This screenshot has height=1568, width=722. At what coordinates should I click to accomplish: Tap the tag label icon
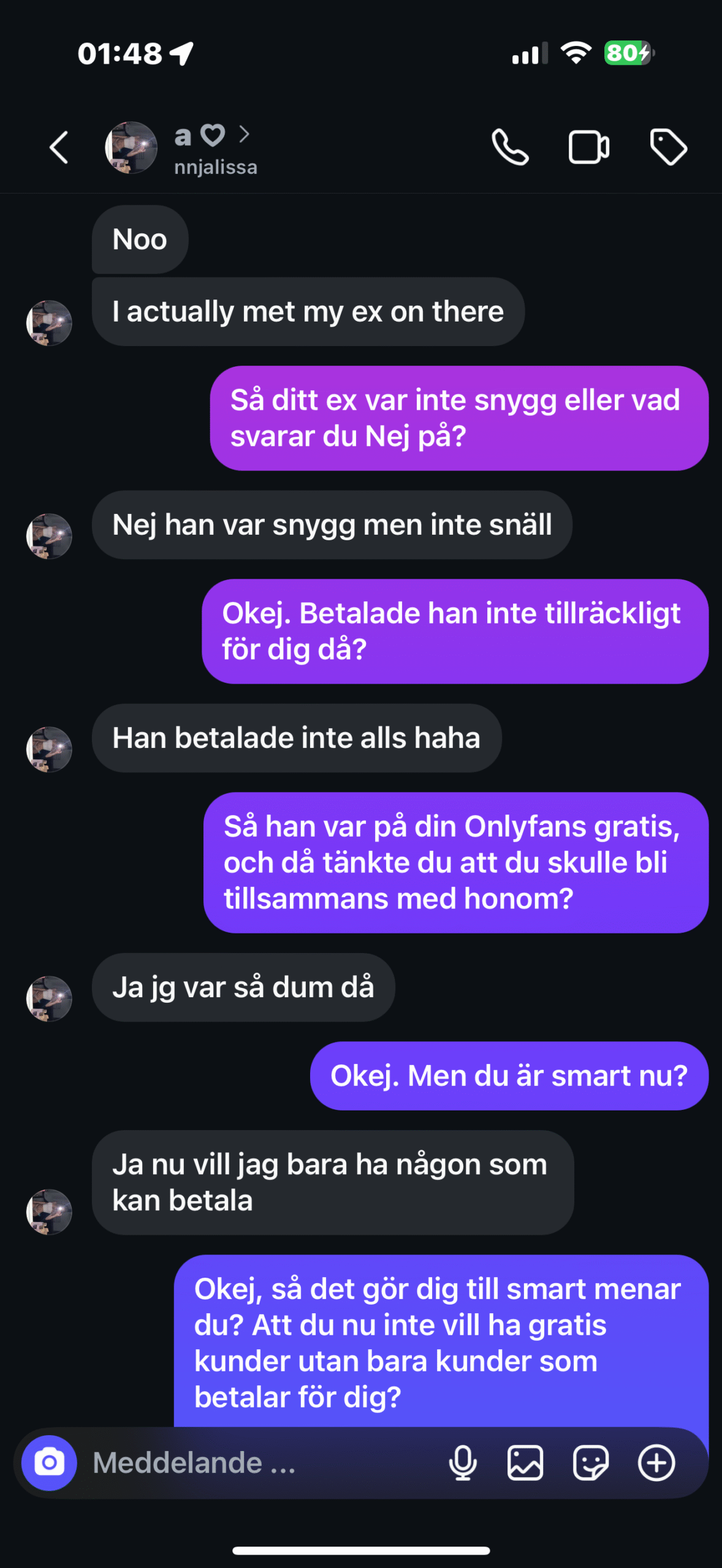click(x=668, y=148)
